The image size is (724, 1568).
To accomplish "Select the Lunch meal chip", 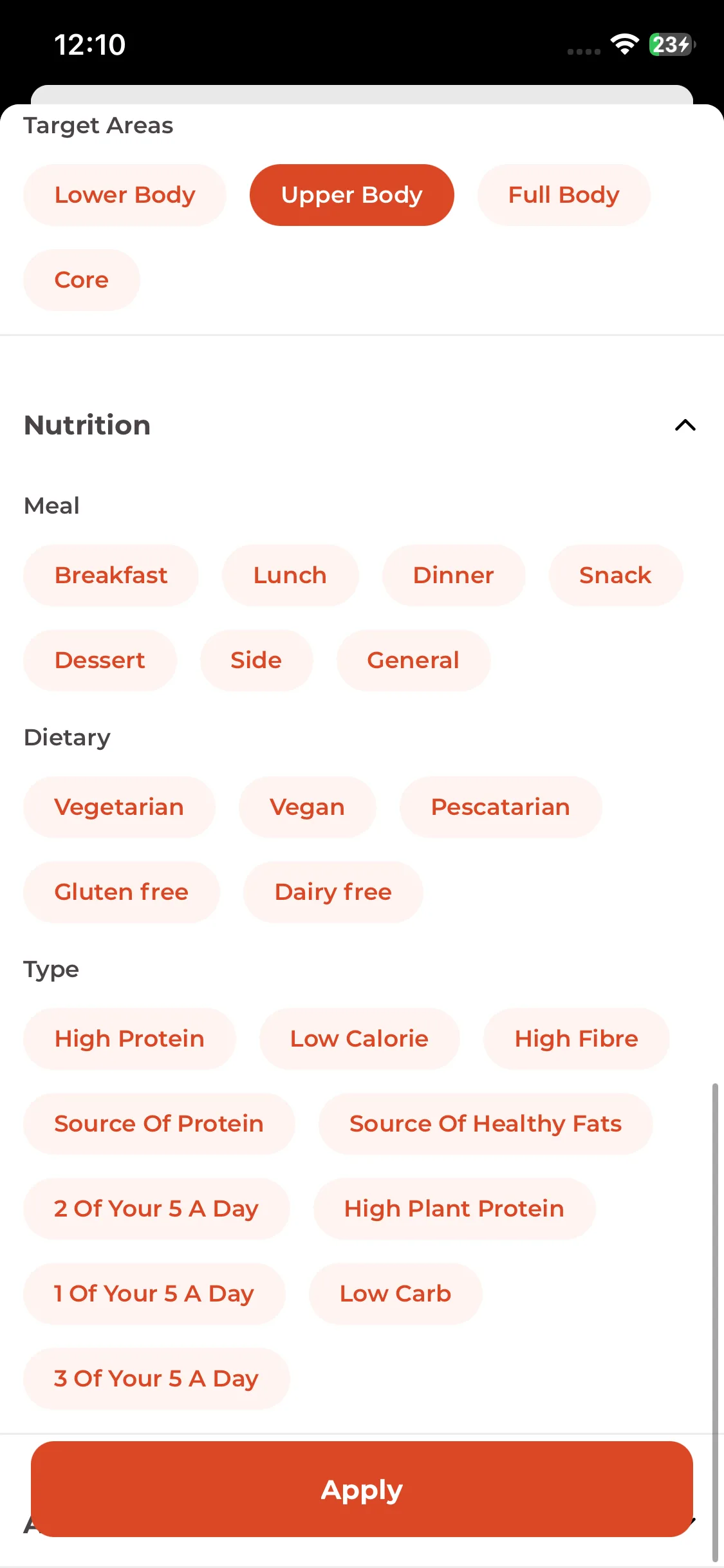I will pos(290,575).
